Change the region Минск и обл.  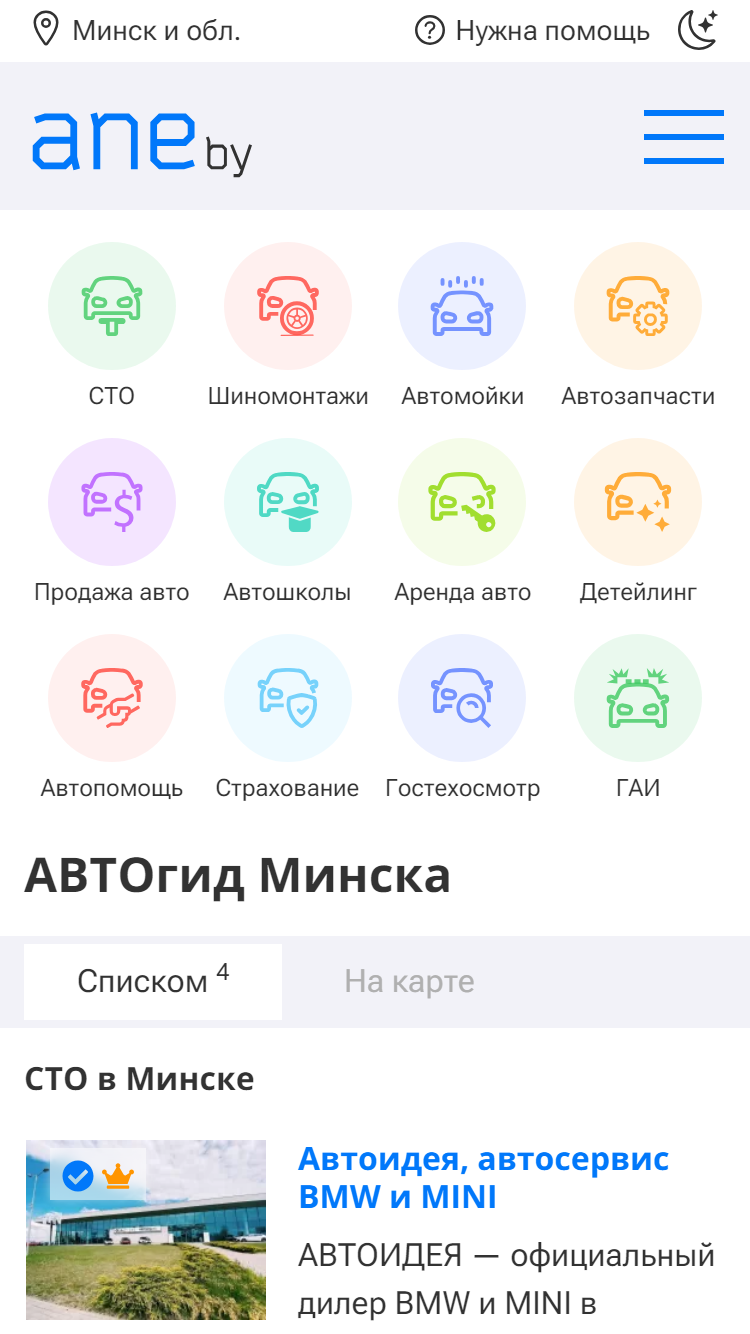(x=137, y=30)
